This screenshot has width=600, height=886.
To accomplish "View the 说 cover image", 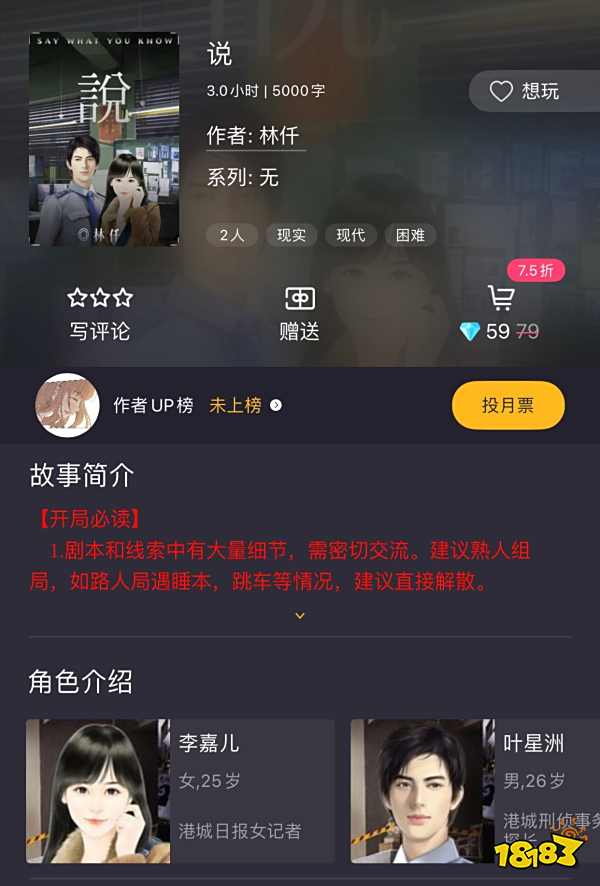I will tap(104, 139).
